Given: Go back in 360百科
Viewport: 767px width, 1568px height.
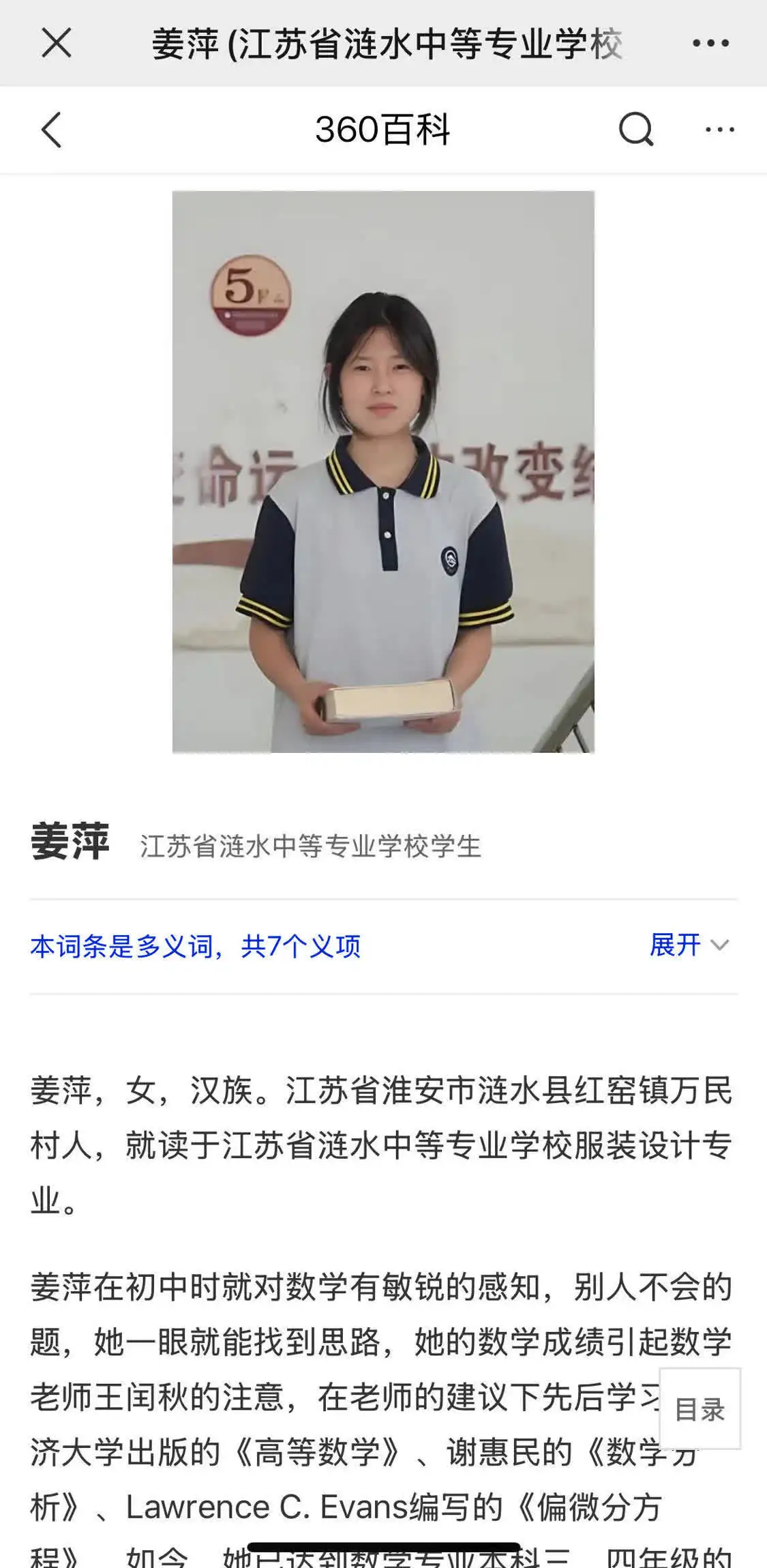Looking at the screenshot, I should (x=52, y=130).
